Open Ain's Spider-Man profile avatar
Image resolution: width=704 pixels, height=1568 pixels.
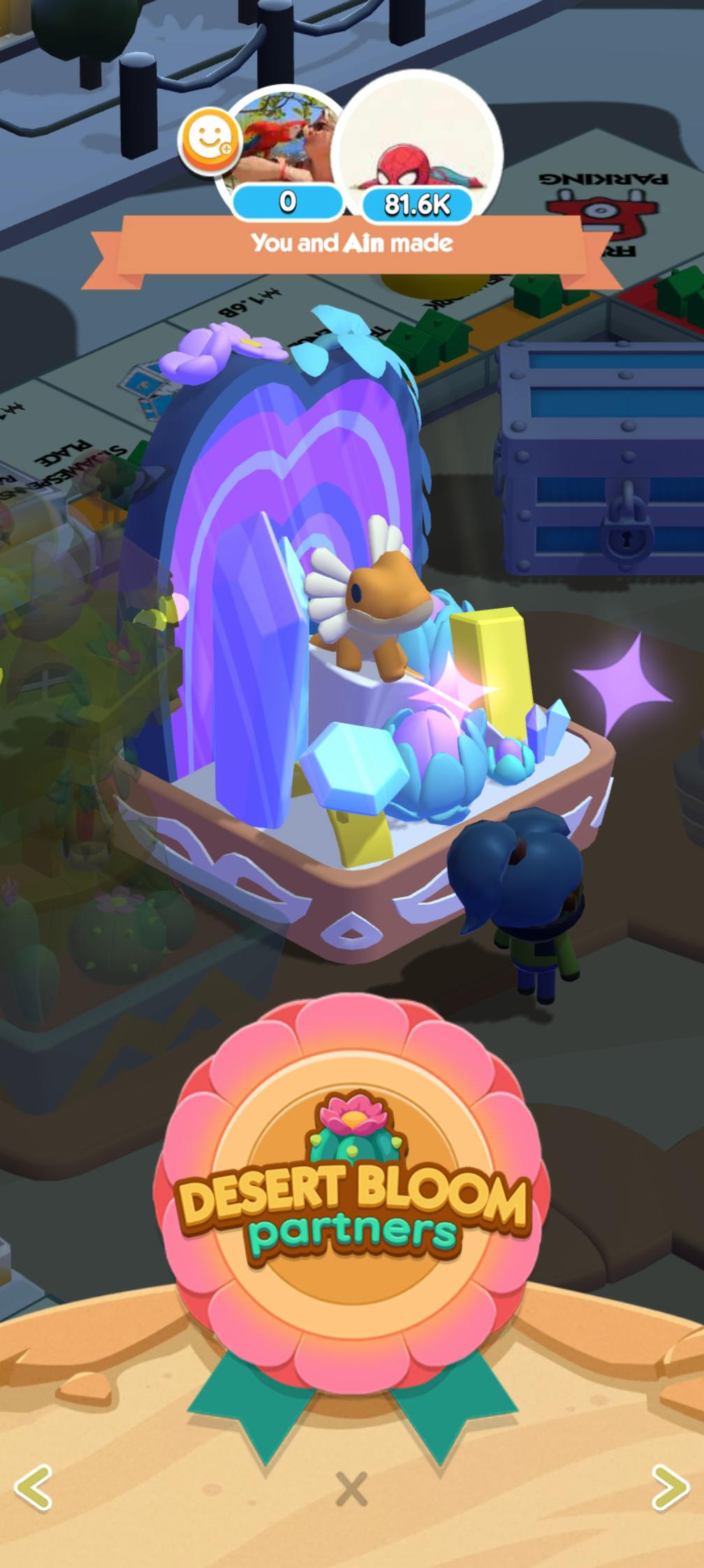(x=417, y=147)
